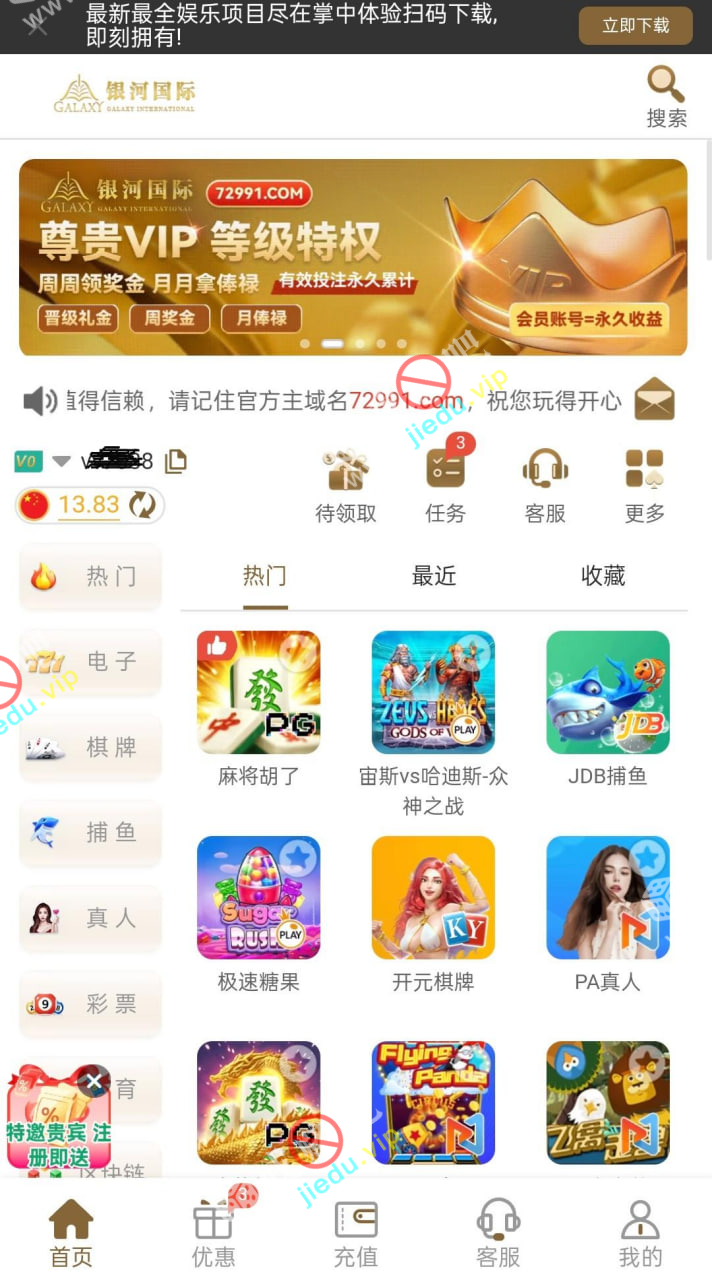Switch to the 最近 tab
This screenshot has width=712, height=1280.
(x=434, y=576)
